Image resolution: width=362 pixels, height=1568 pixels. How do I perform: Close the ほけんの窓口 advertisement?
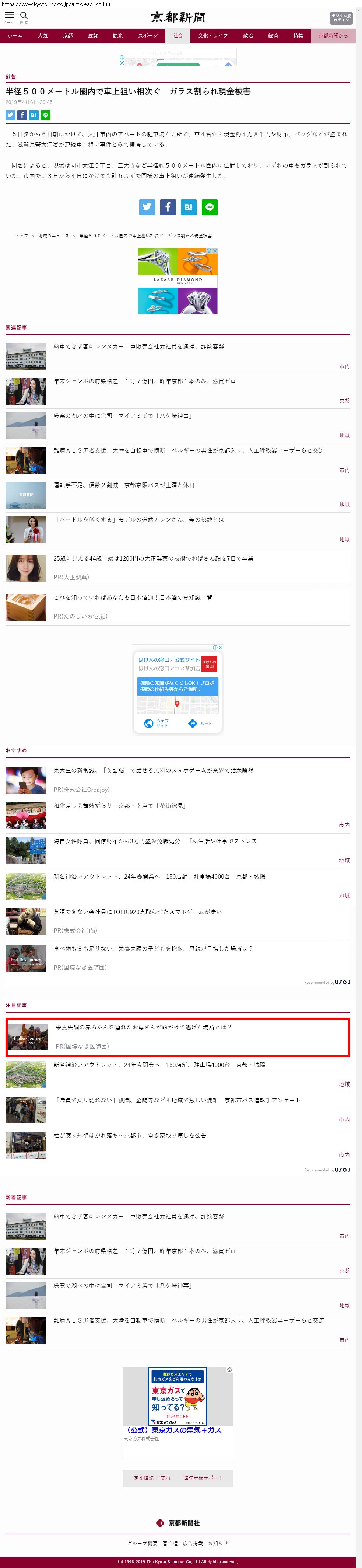tap(221, 647)
